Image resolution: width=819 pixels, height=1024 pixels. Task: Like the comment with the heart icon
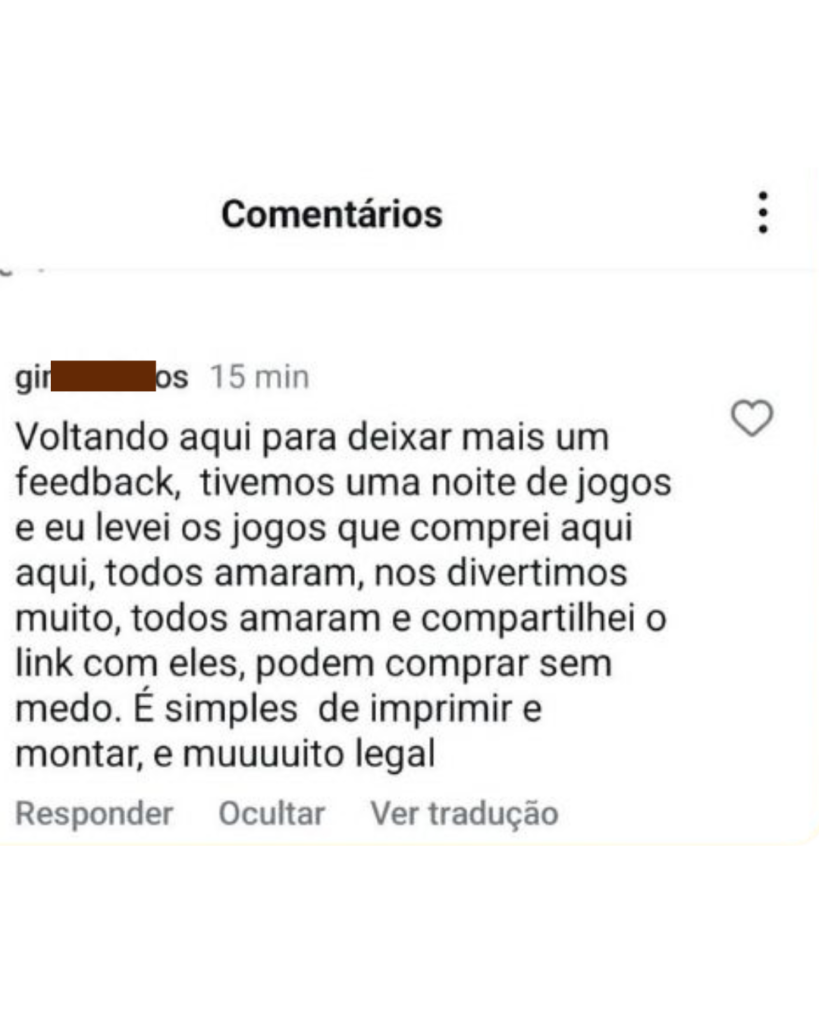tap(753, 420)
